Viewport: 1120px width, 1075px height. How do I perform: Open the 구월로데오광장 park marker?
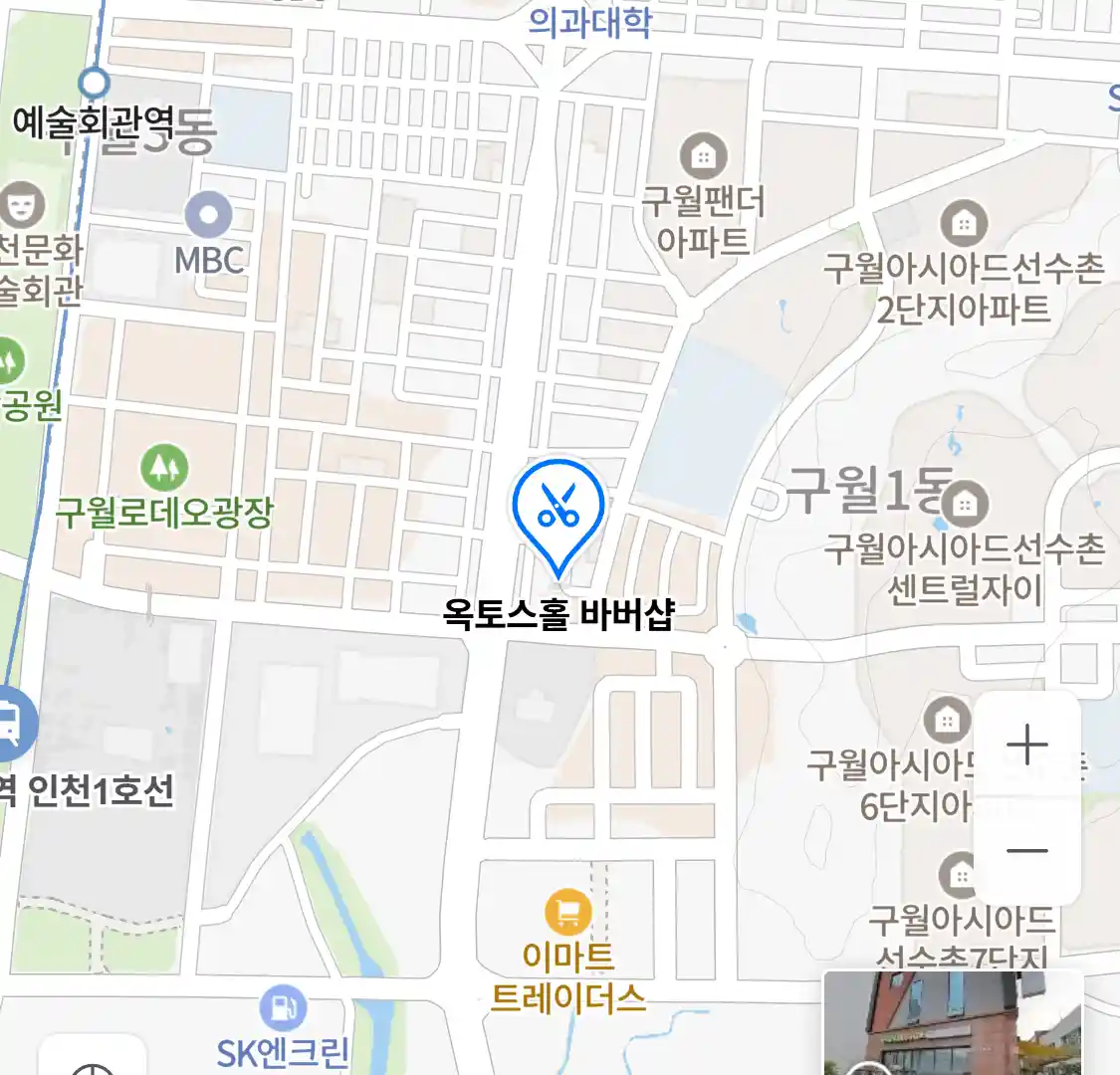pos(164,467)
